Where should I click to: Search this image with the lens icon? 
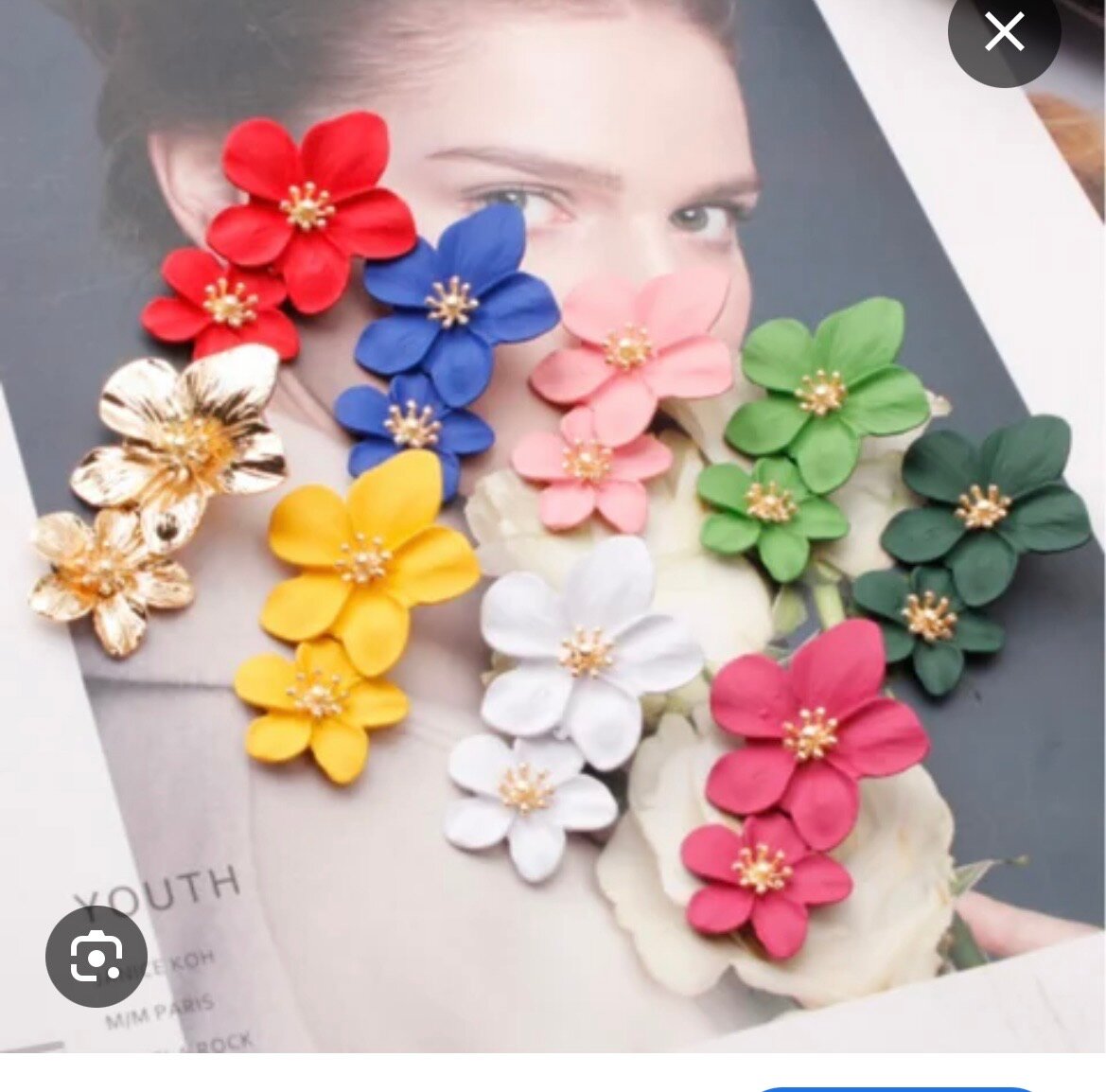coord(97,957)
